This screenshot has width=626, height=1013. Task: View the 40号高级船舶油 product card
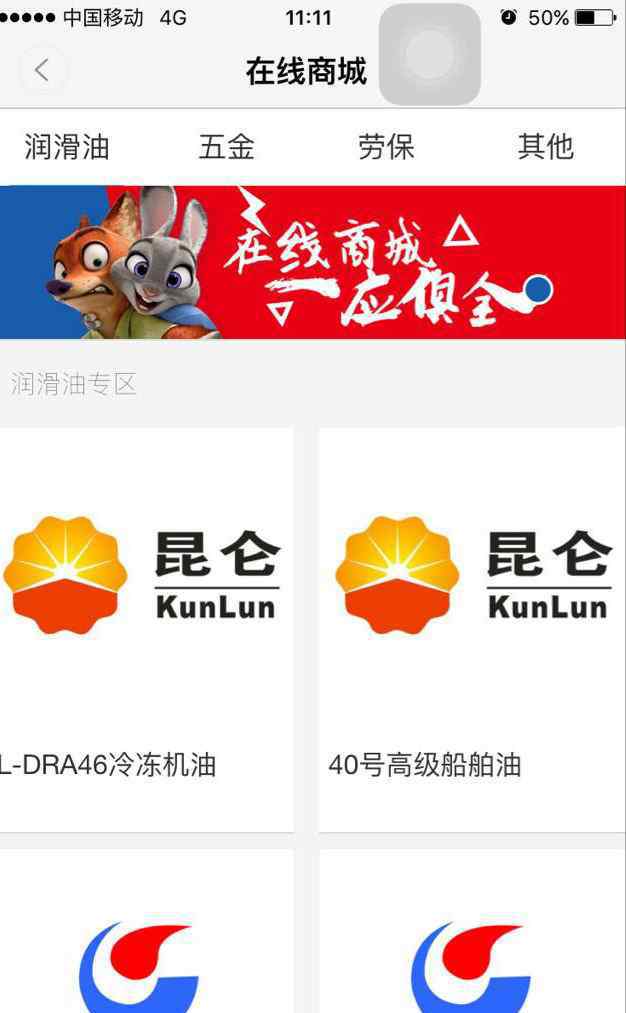point(472,629)
